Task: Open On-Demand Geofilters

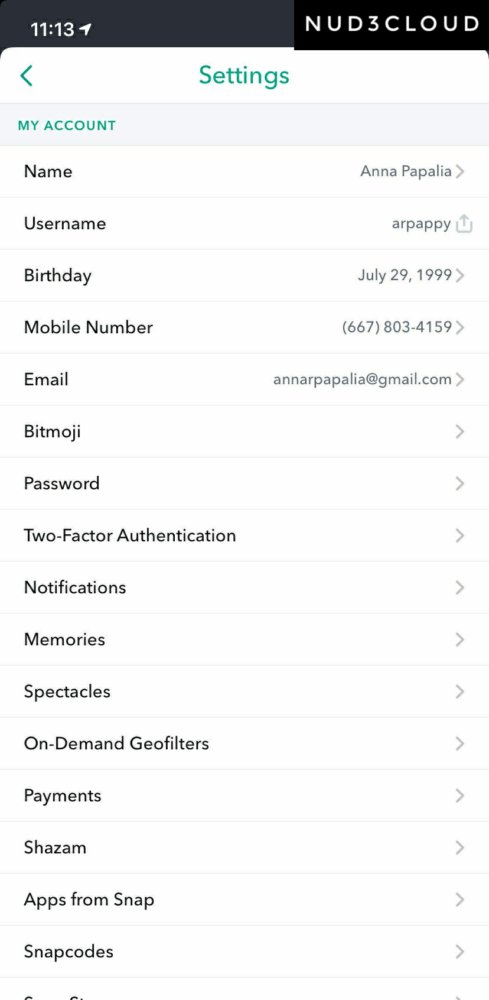Action: click(x=244, y=744)
